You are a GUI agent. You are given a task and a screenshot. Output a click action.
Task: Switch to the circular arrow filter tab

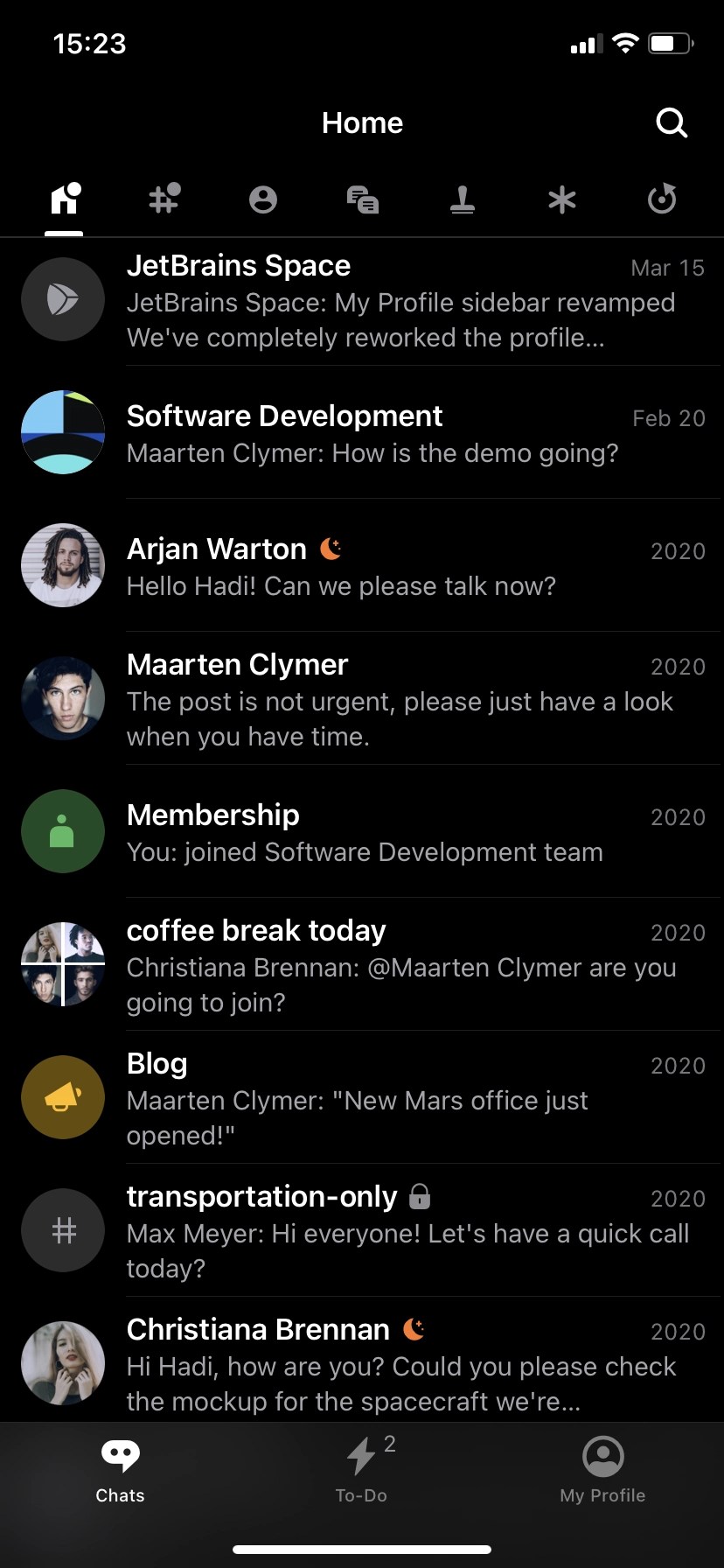662,199
